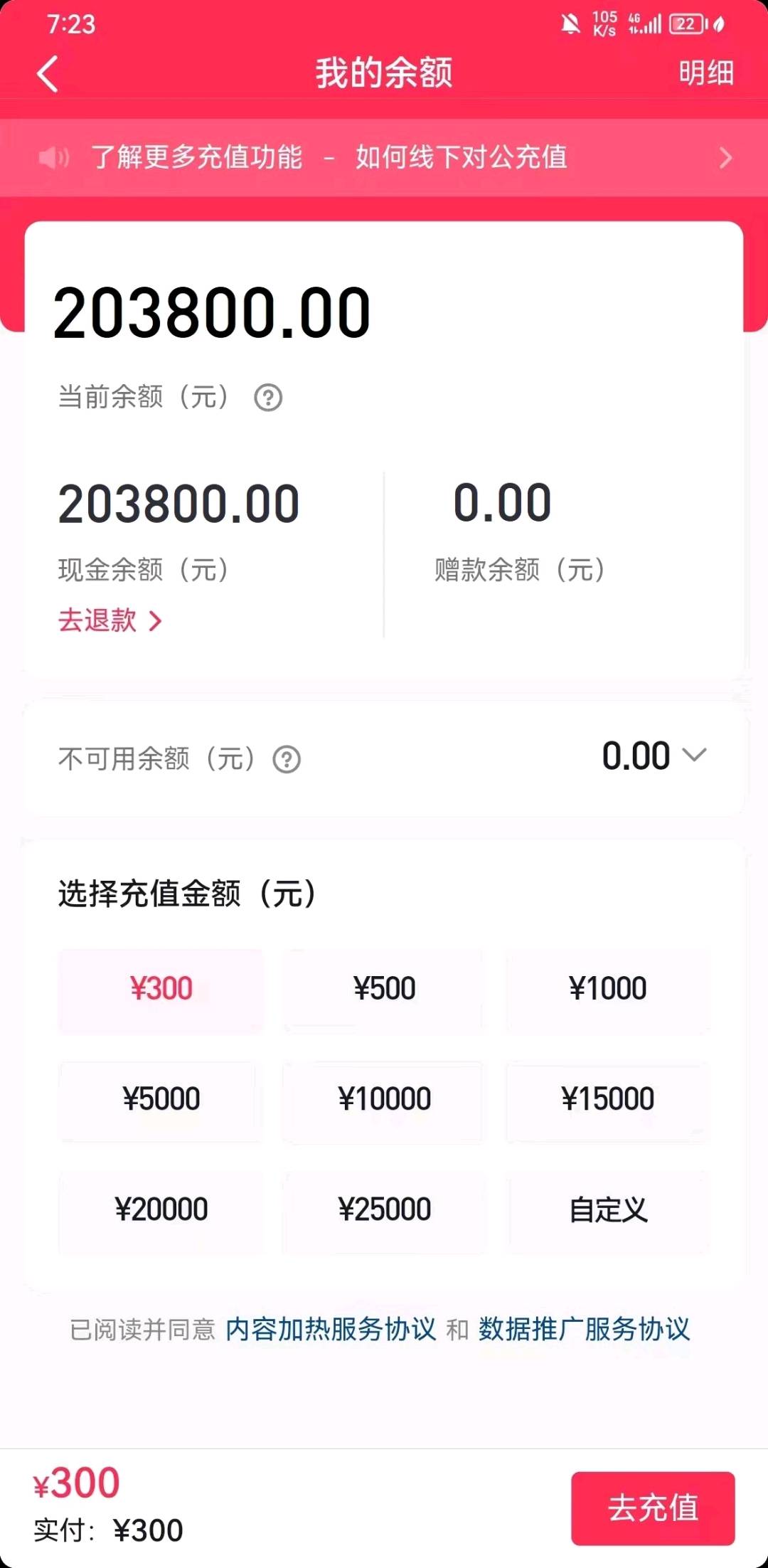Open the 如何线下对公充值 notice banner
768x1568 pixels.
point(384,157)
